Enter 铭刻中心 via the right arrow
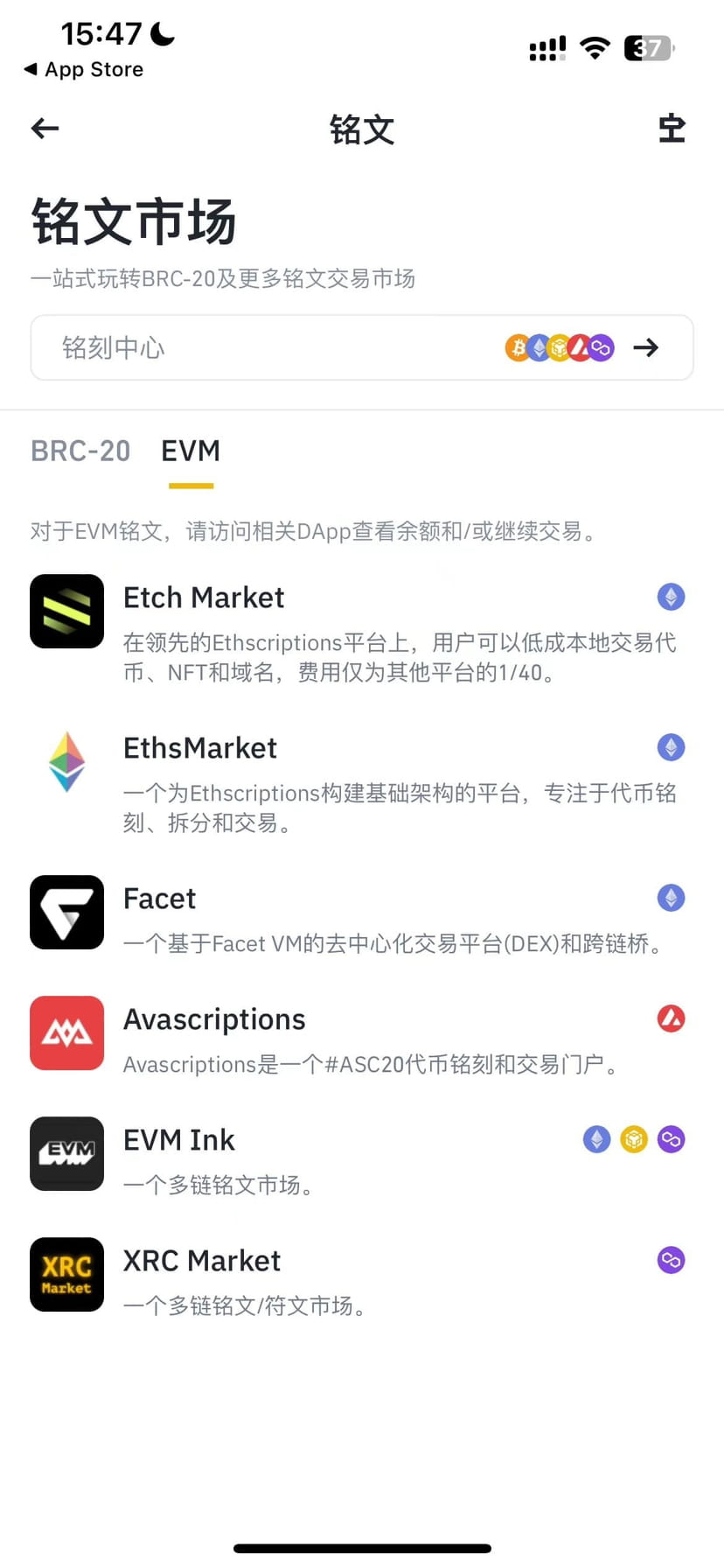Viewport: 724px width, 1568px height. tap(645, 347)
